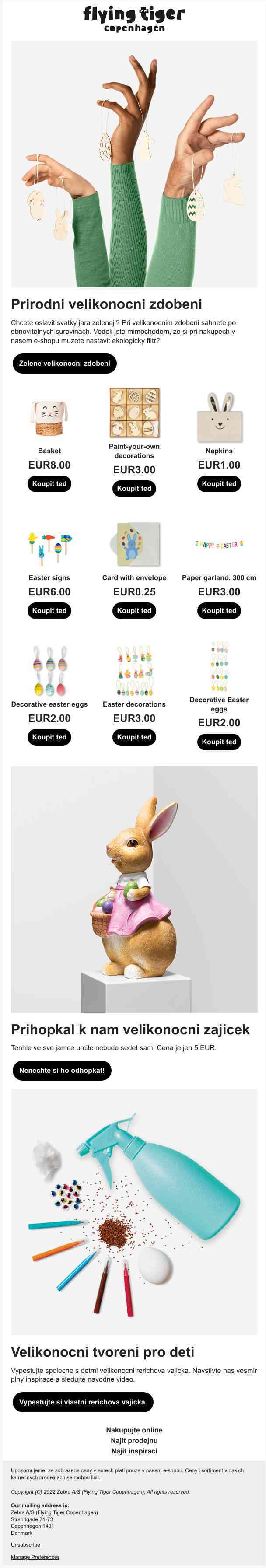Viewport: 266px width, 1568px height.
Task: Open the Basket product image
Action: pyautogui.click(x=49, y=418)
